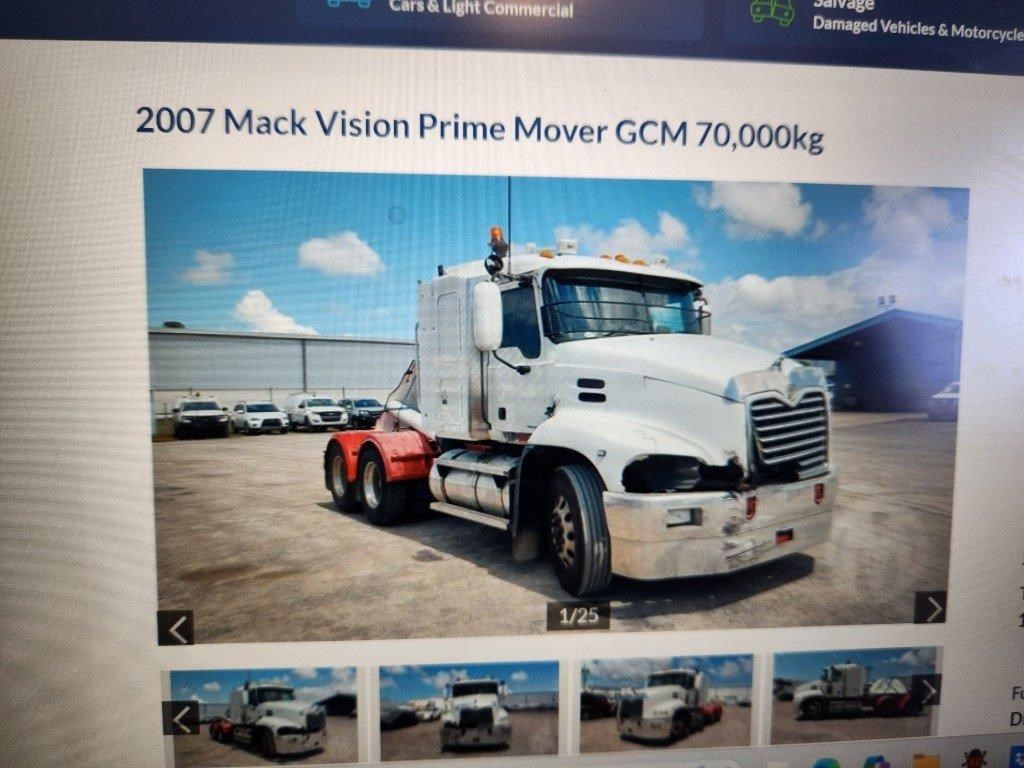Go back to the previous main photo

(x=176, y=628)
